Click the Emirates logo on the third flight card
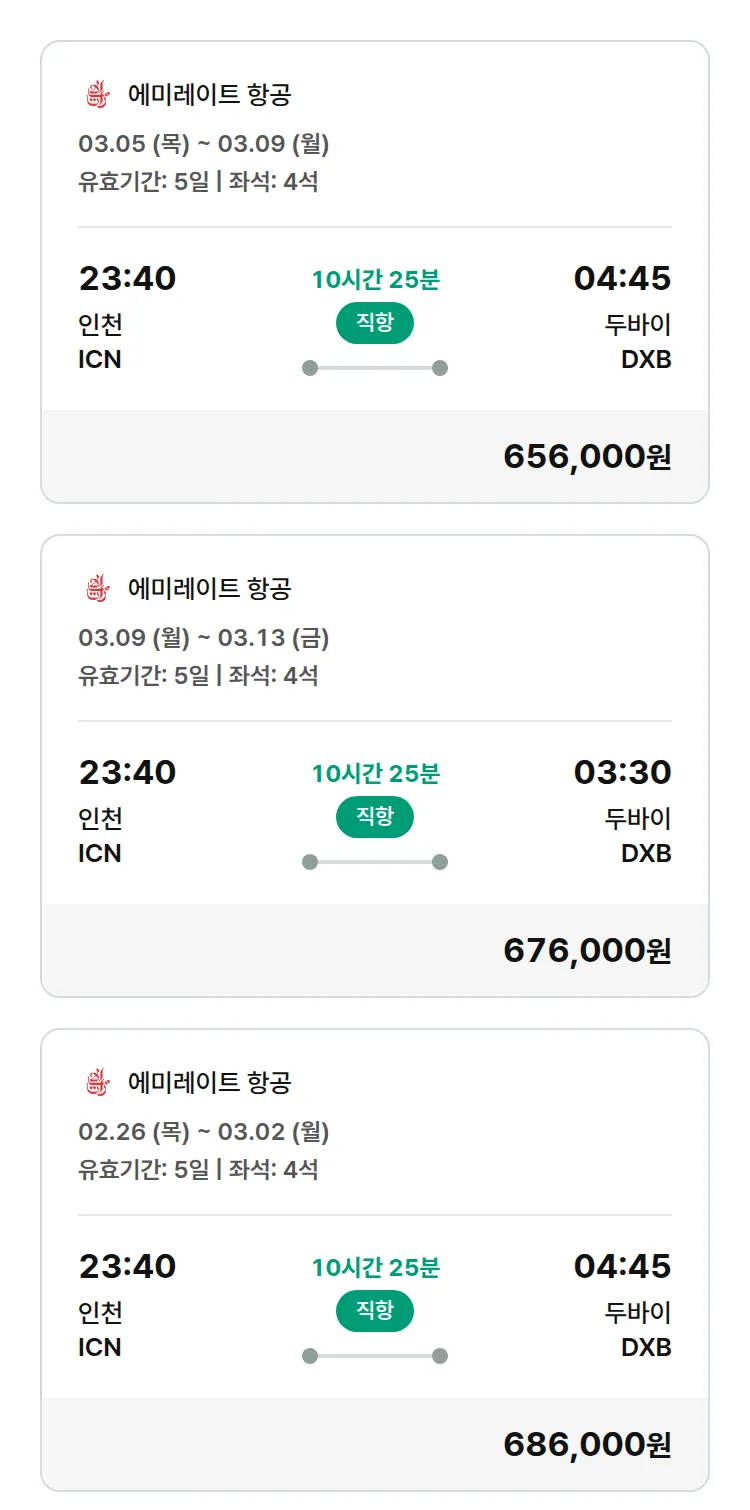This screenshot has height=1510, width=750. pos(97,1081)
